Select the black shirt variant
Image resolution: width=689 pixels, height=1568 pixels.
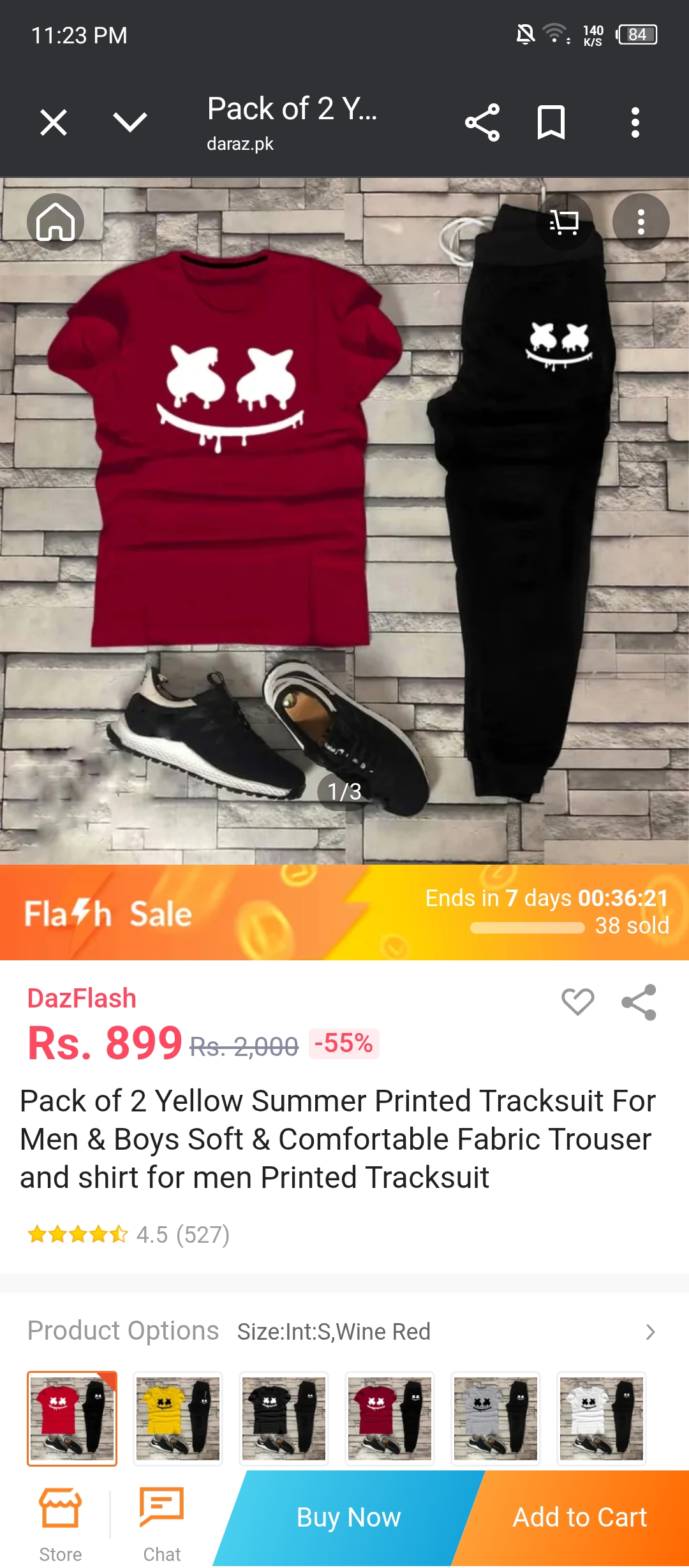(284, 1418)
